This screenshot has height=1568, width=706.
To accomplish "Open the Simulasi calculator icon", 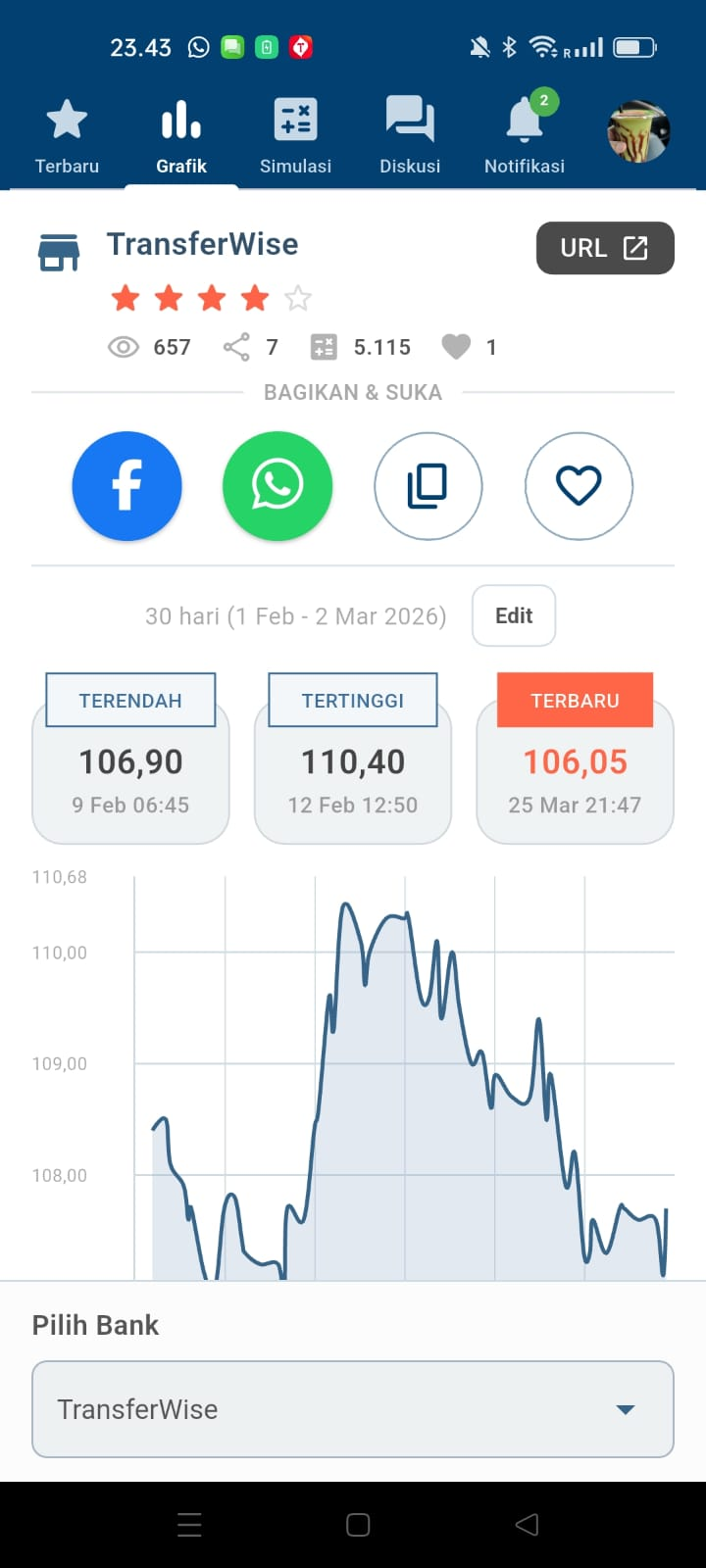I will tap(294, 119).
